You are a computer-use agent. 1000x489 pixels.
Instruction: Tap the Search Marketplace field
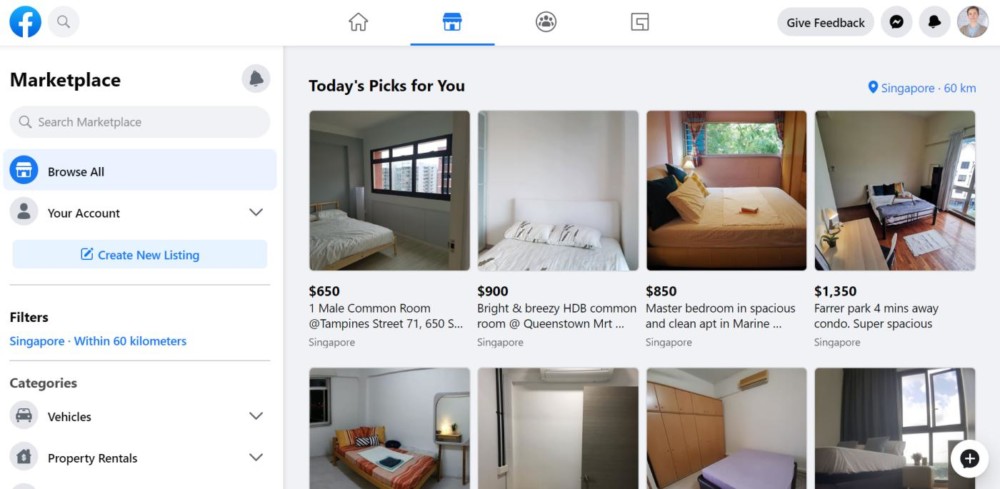(x=140, y=122)
